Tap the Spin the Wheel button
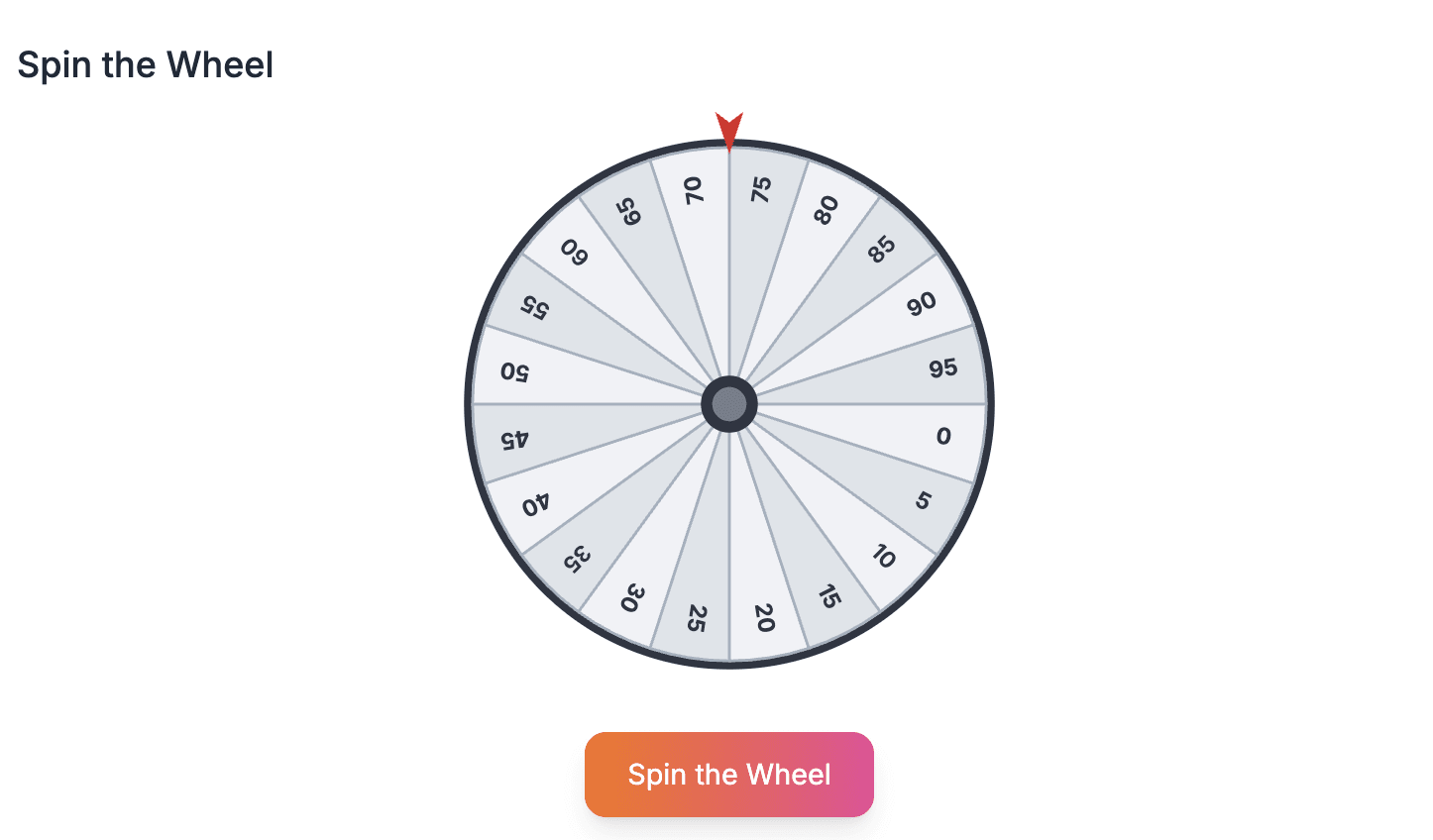Viewport: 1433px width, 840px height. tap(728, 775)
